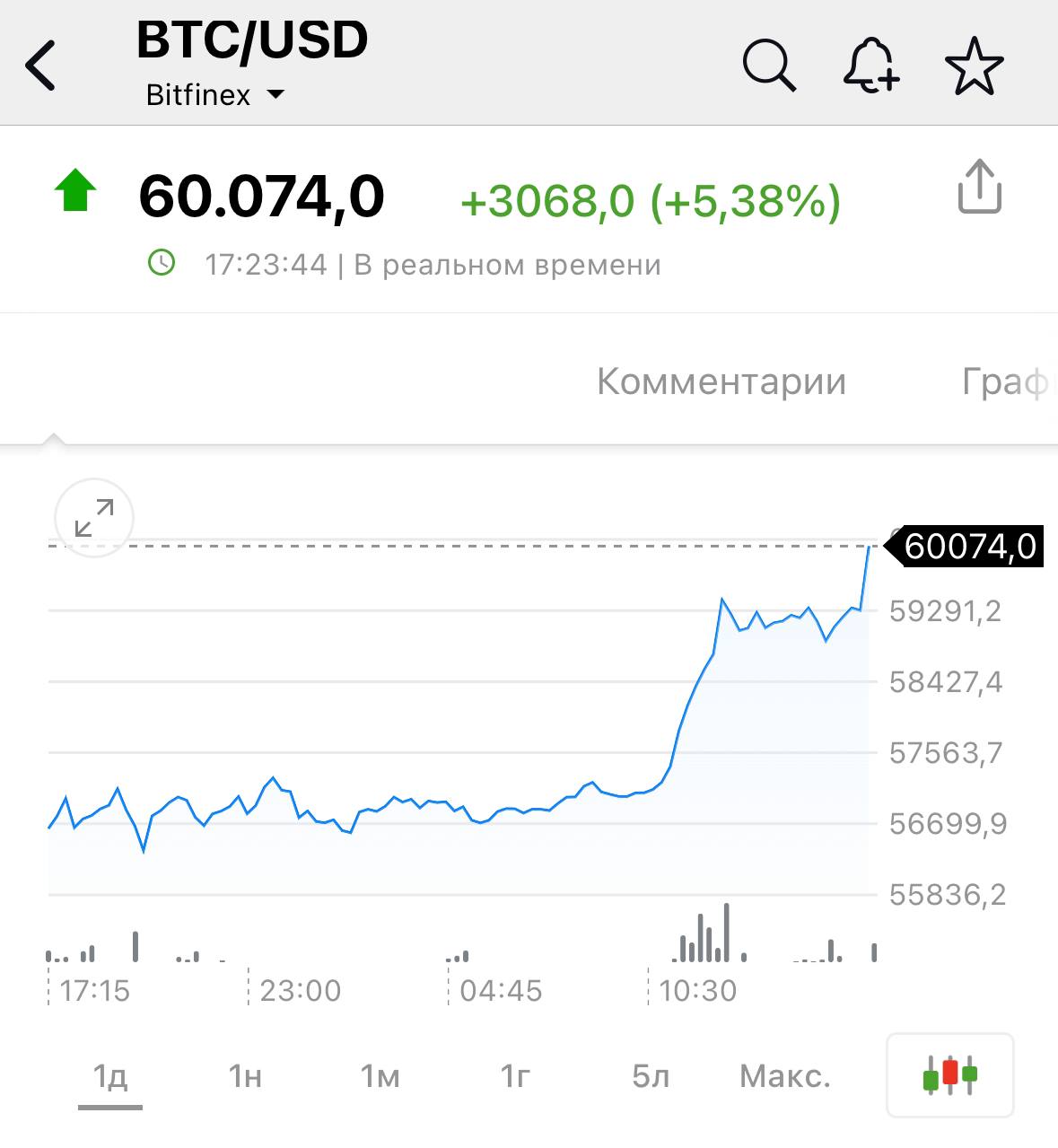Open the Bitfinex exchange dropdown
Viewport: 1058px width, 1148px height.
coord(215,95)
